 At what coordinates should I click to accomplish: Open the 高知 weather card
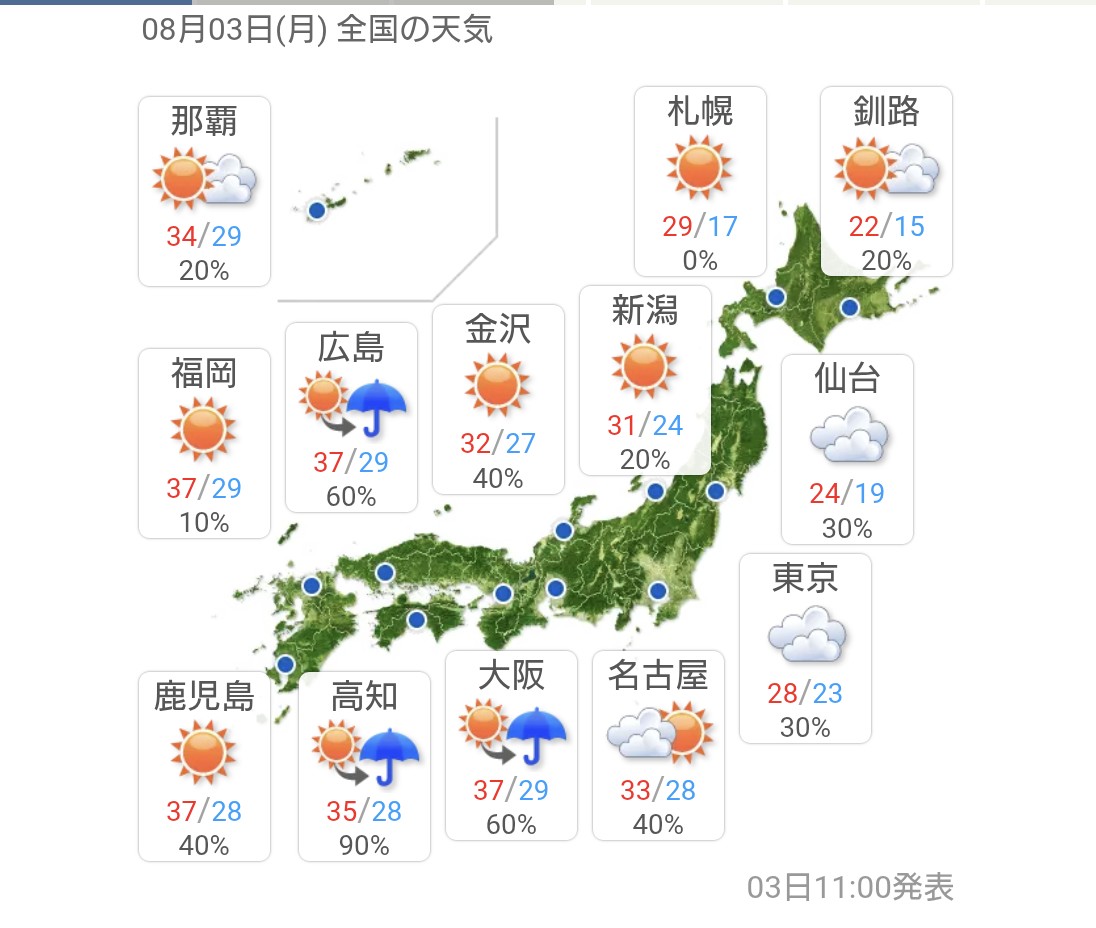364,767
